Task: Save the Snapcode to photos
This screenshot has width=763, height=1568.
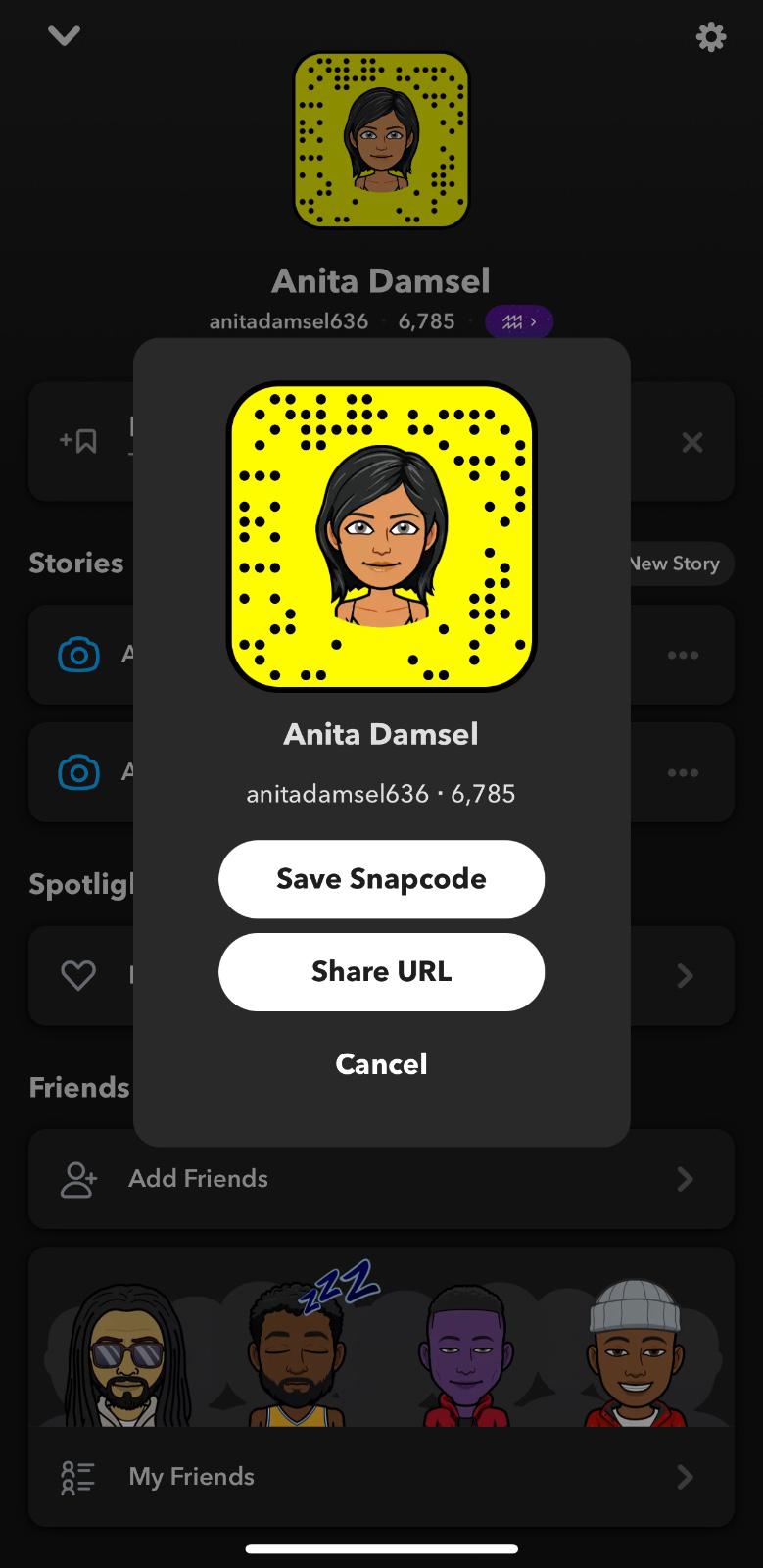Action: coord(381,879)
